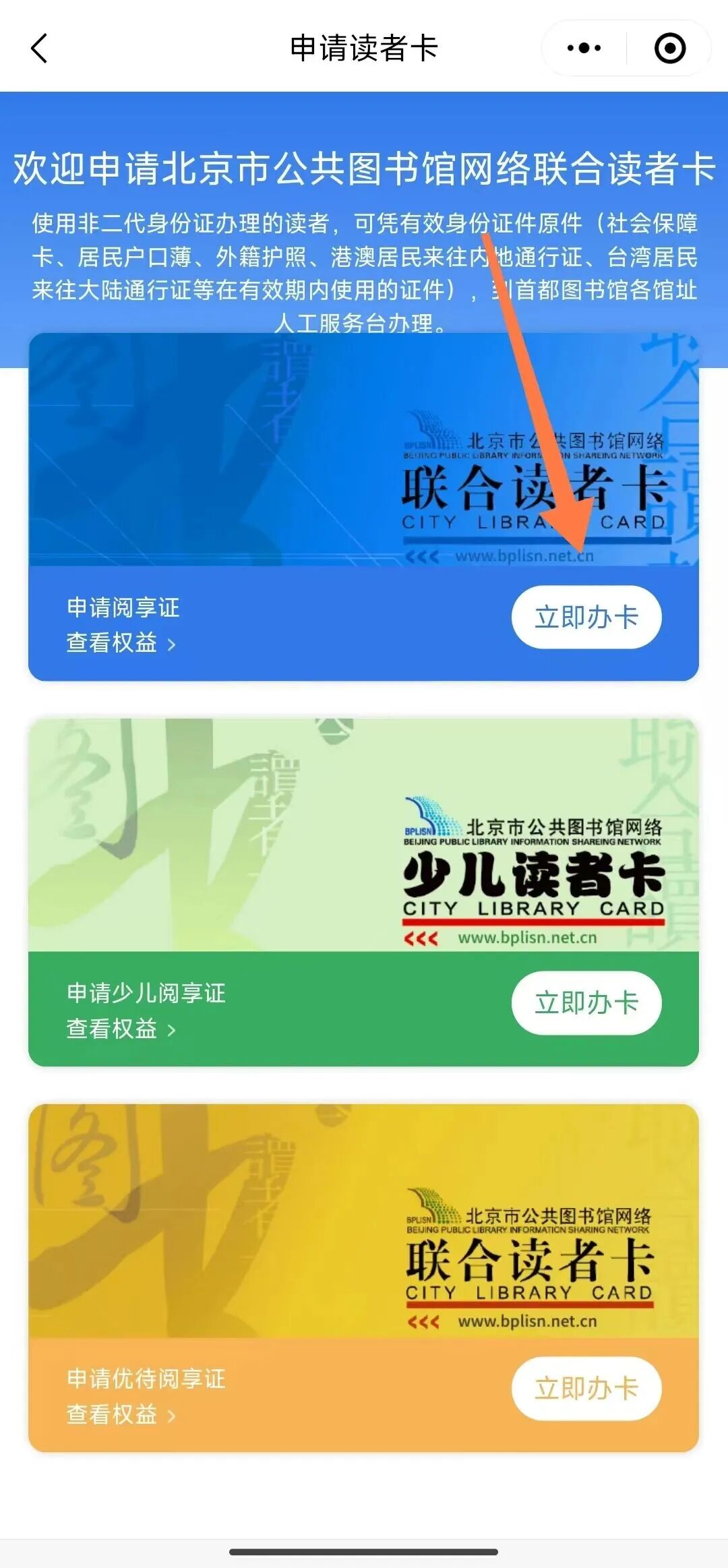View 查看权益 under 申请阅享证
Image resolution: width=728 pixels, height=1568 pixels.
[x=121, y=643]
